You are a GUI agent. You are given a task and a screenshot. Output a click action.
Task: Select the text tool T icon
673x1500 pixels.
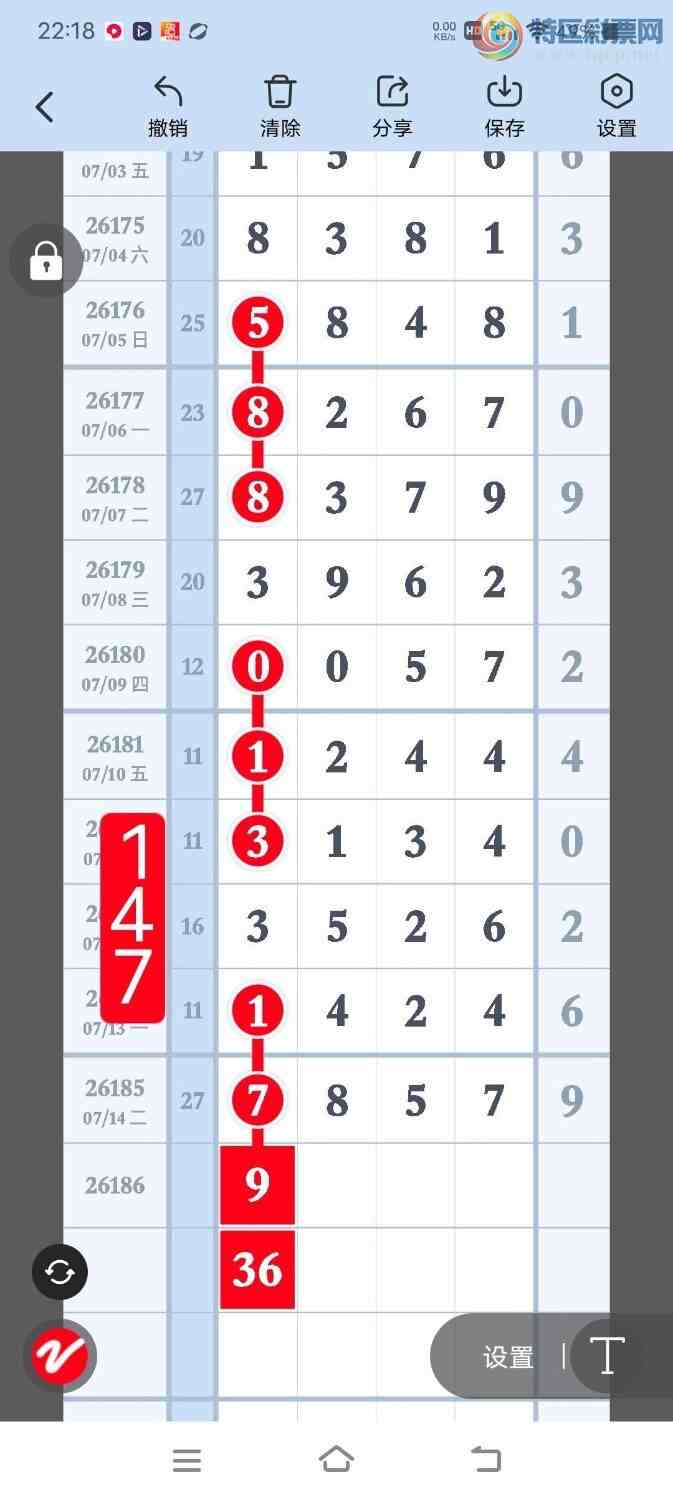pyautogui.click(x=606, y=1356)
